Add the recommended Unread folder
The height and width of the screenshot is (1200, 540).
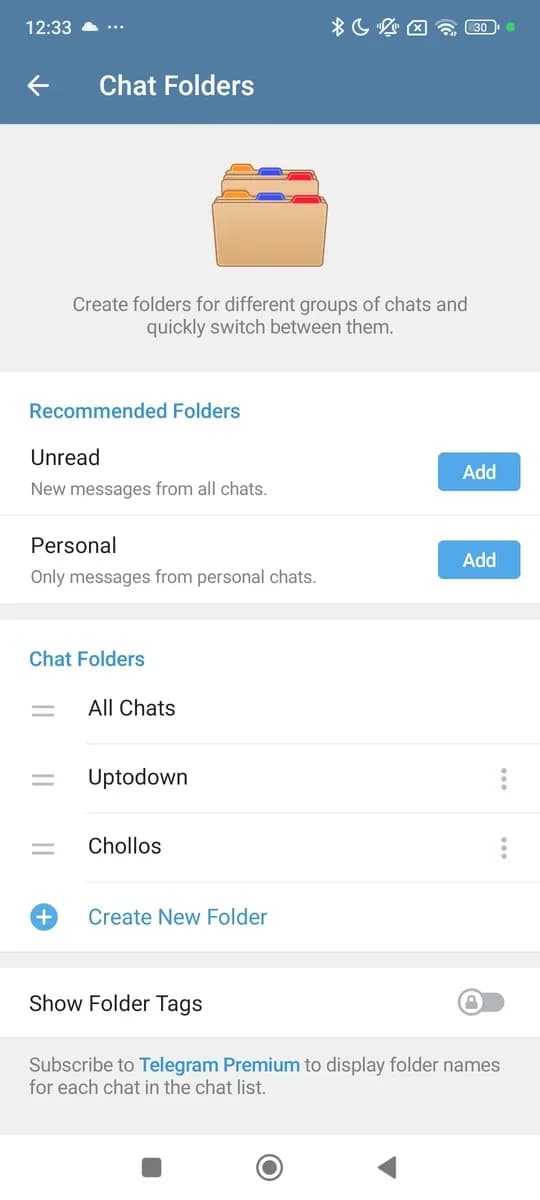point(479,472)
